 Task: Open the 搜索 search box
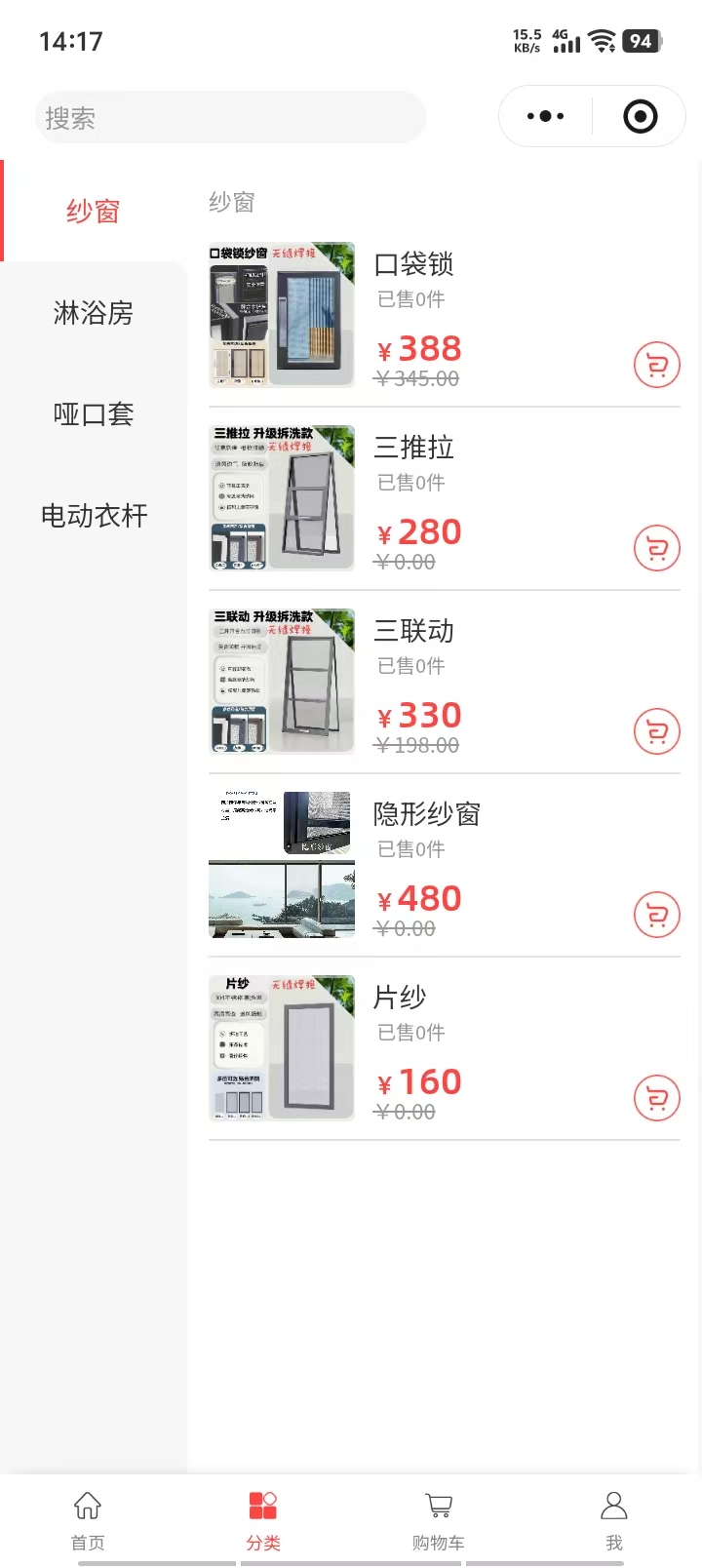pyautogui.click(x=230, y=118)
